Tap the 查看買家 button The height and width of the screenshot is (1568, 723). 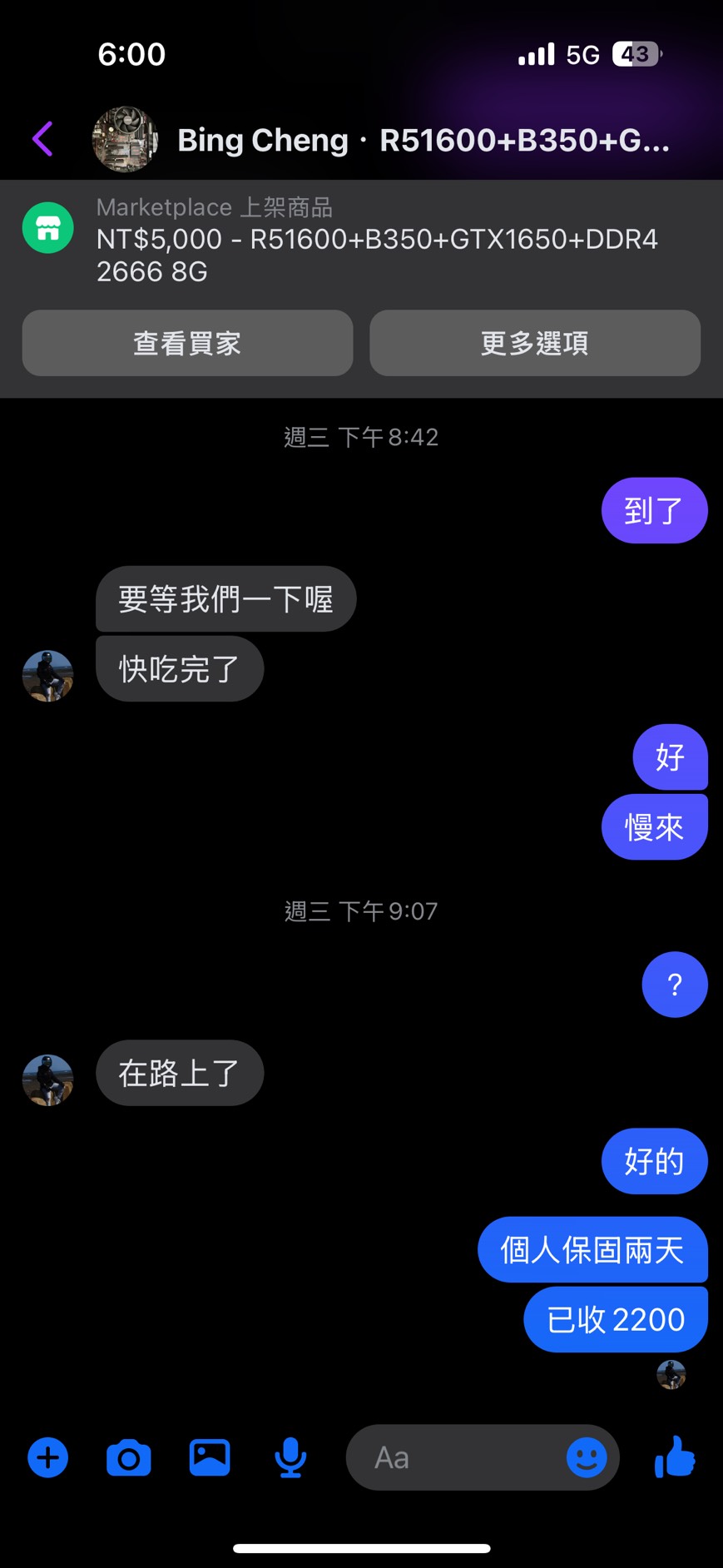(x=187, y=343)
